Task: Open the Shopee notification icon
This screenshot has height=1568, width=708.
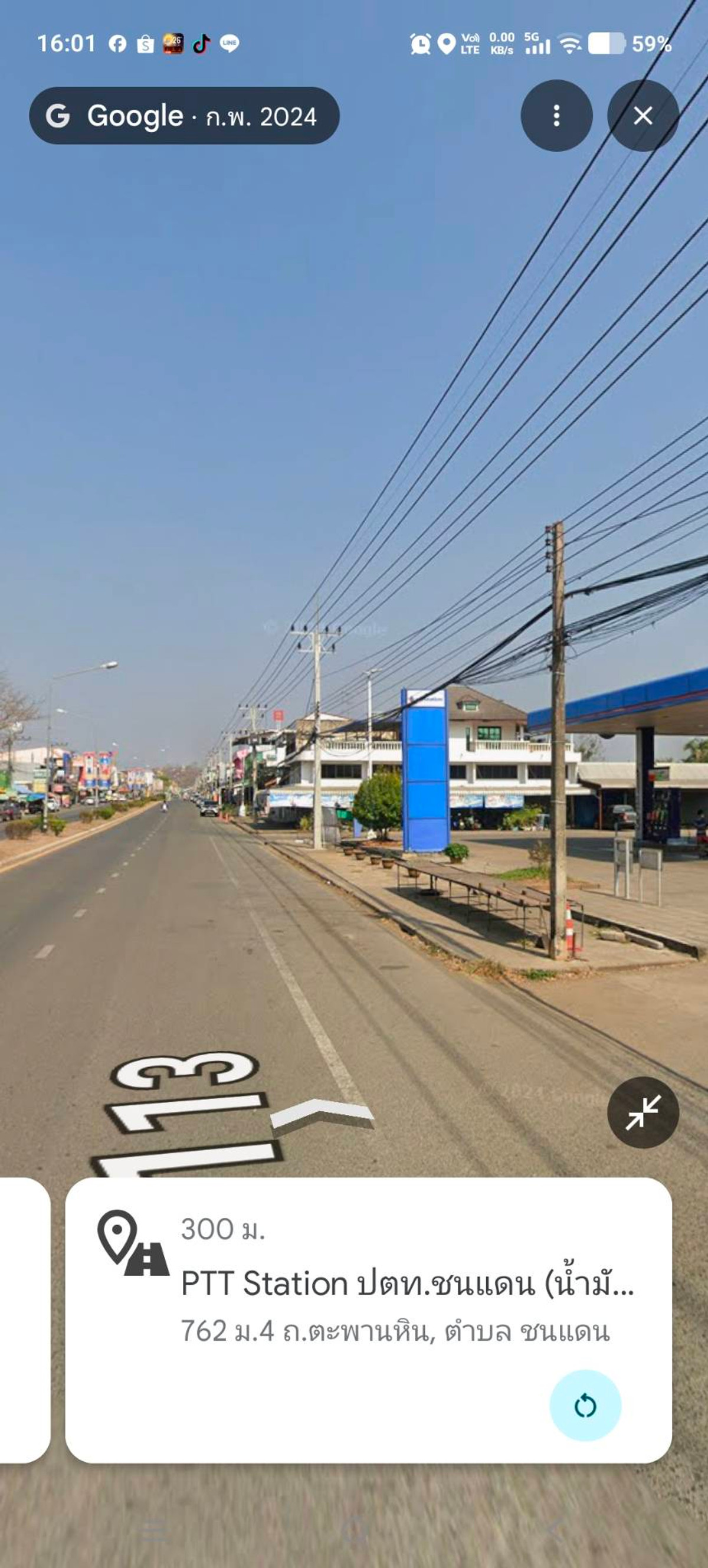Action: 145,42
